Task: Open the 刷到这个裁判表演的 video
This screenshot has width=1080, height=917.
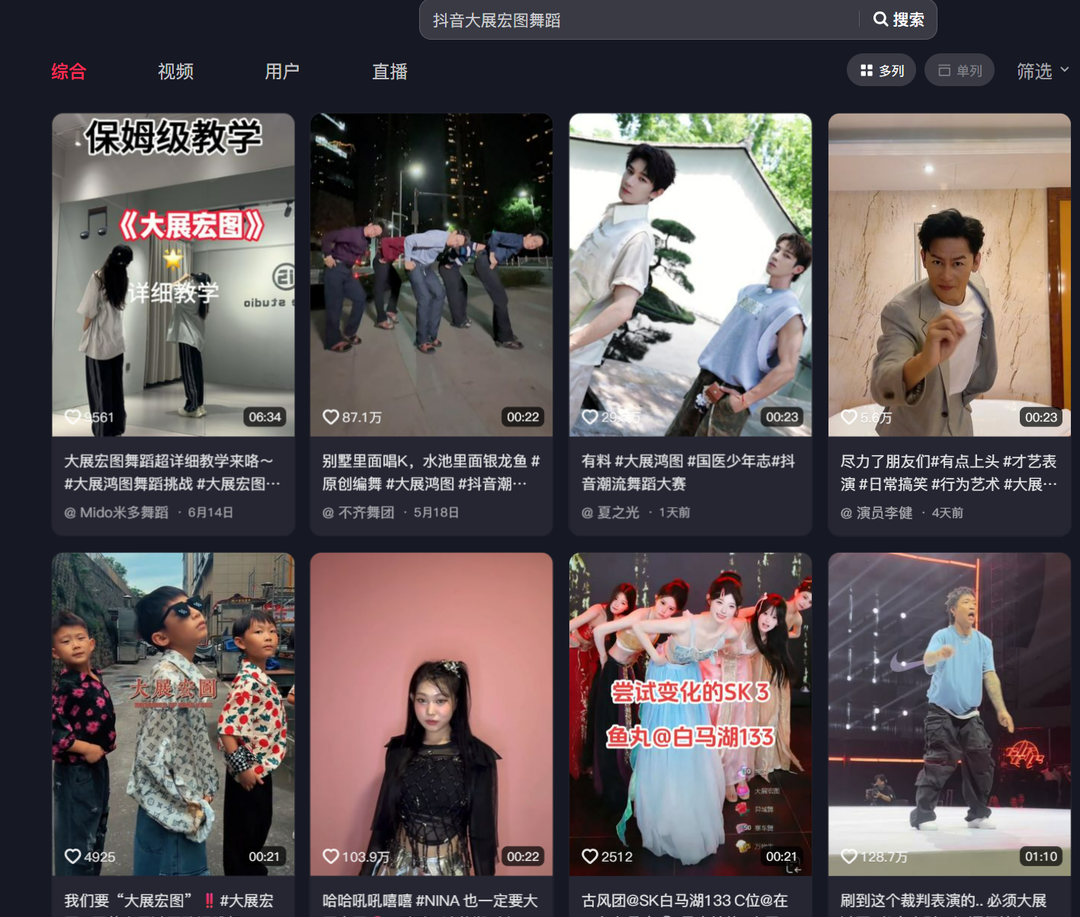Action: point(949,714)
